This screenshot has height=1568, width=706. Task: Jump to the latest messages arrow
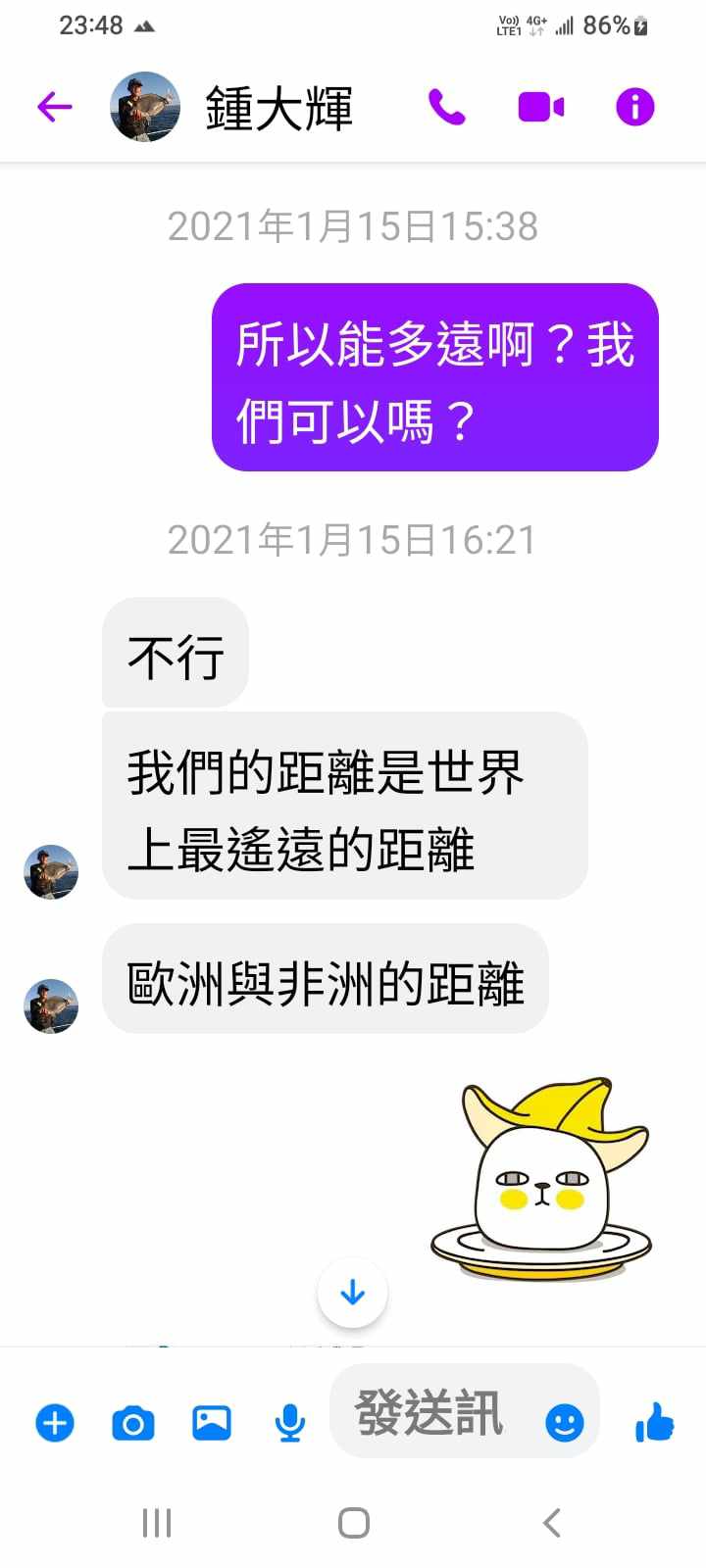coord(352,1293)
